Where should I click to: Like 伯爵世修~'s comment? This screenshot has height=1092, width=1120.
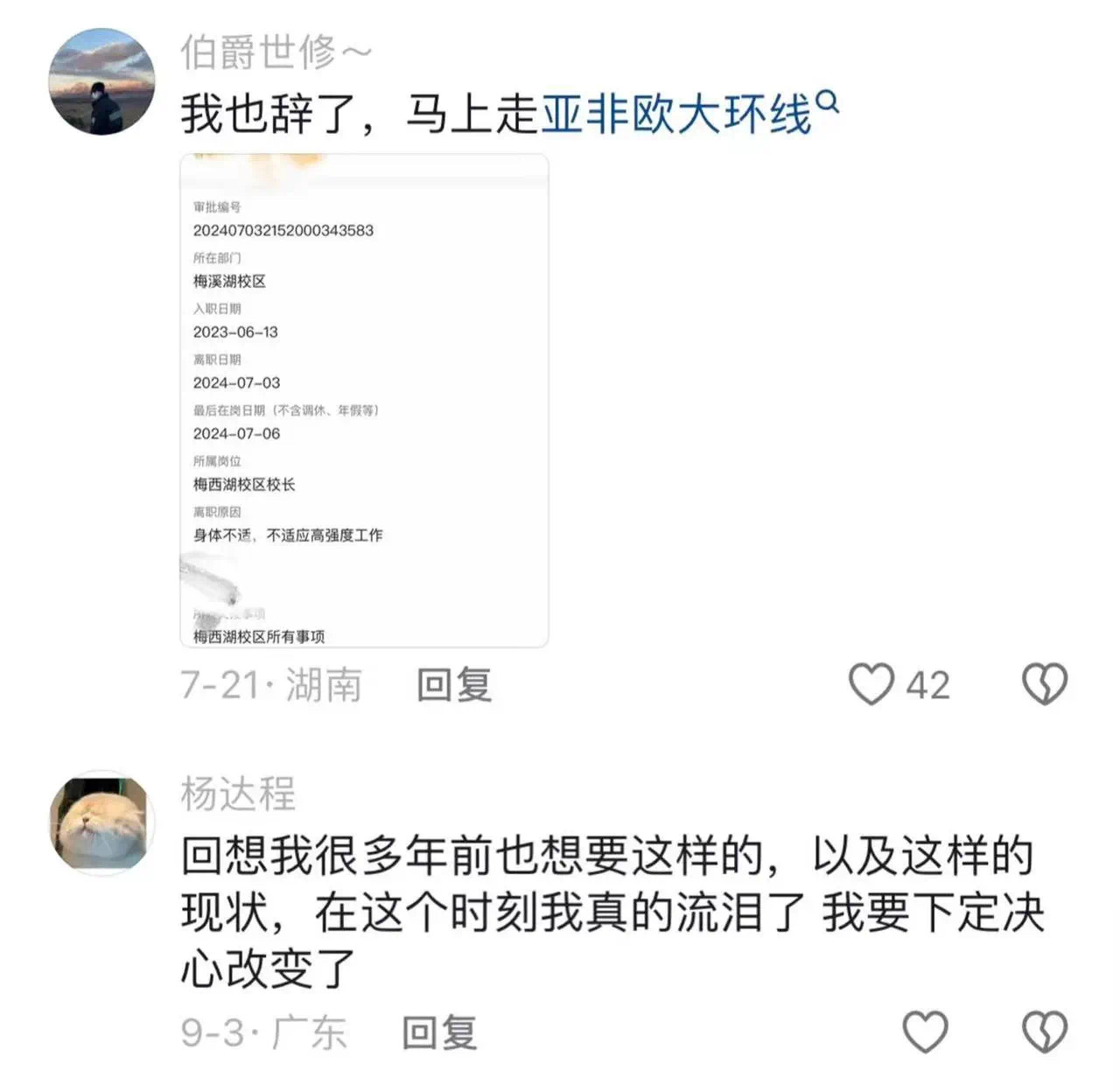click(872, 684)
